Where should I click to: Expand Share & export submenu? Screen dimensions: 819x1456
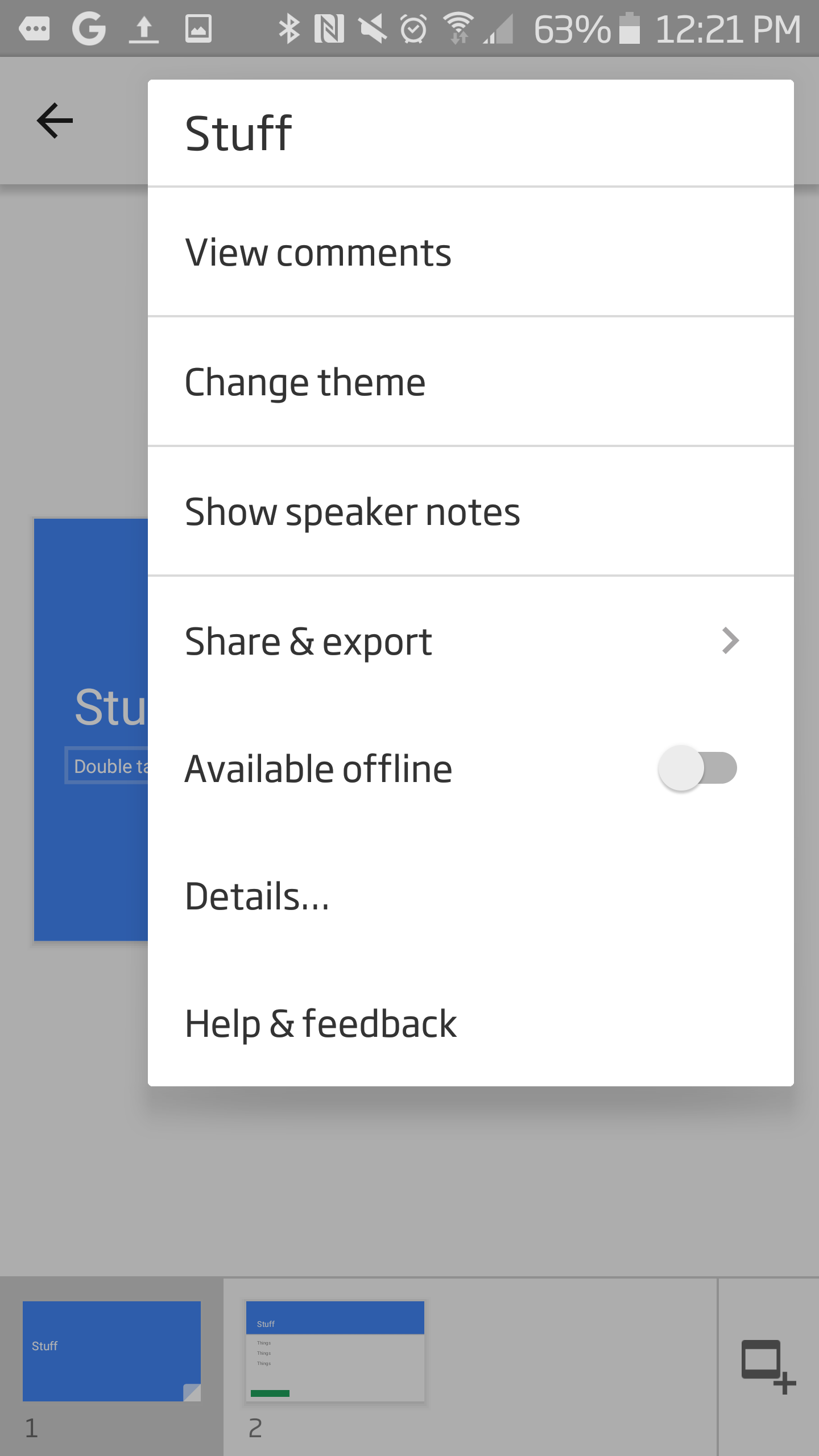point(469,641)
